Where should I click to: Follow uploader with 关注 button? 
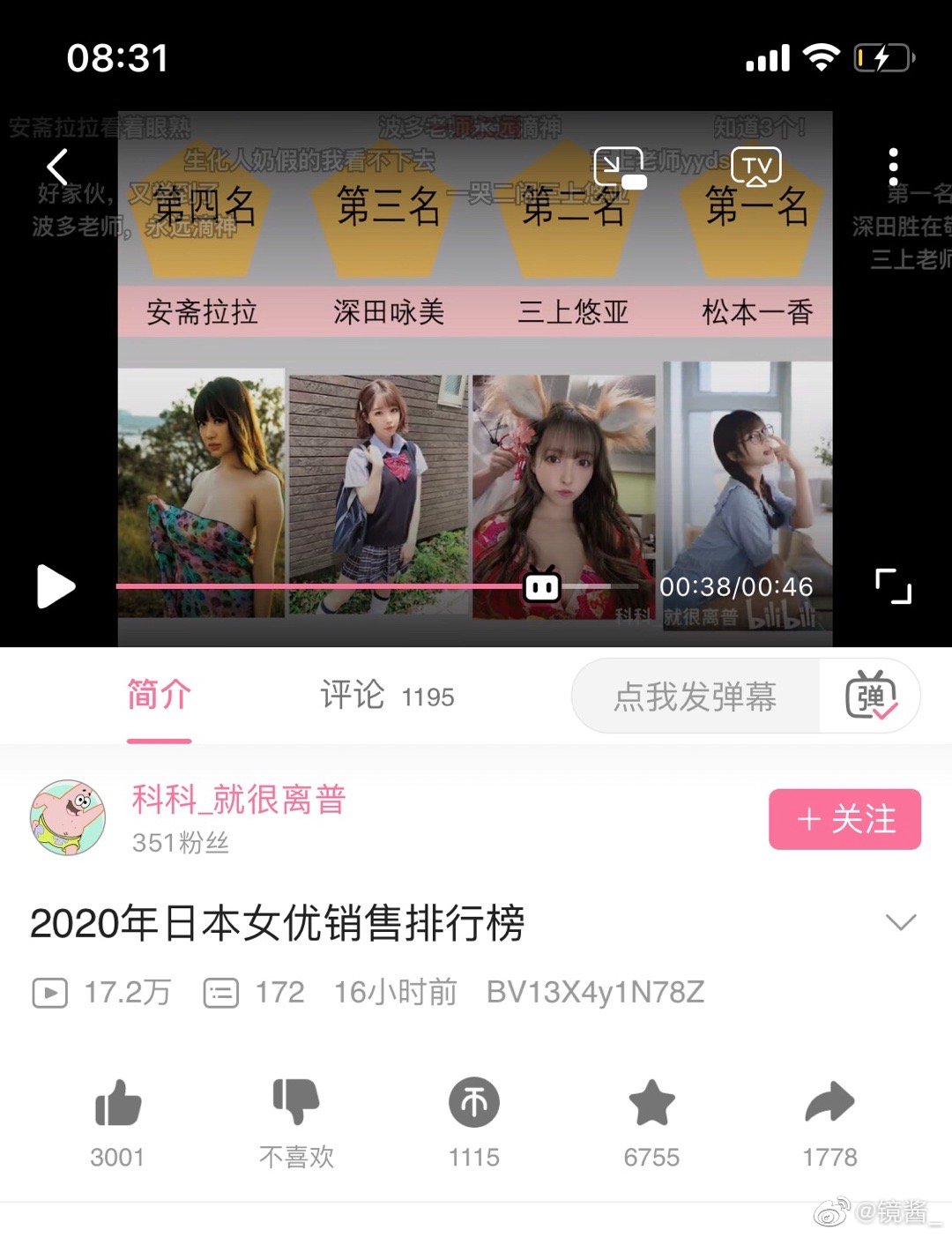[x=844, y=819]
